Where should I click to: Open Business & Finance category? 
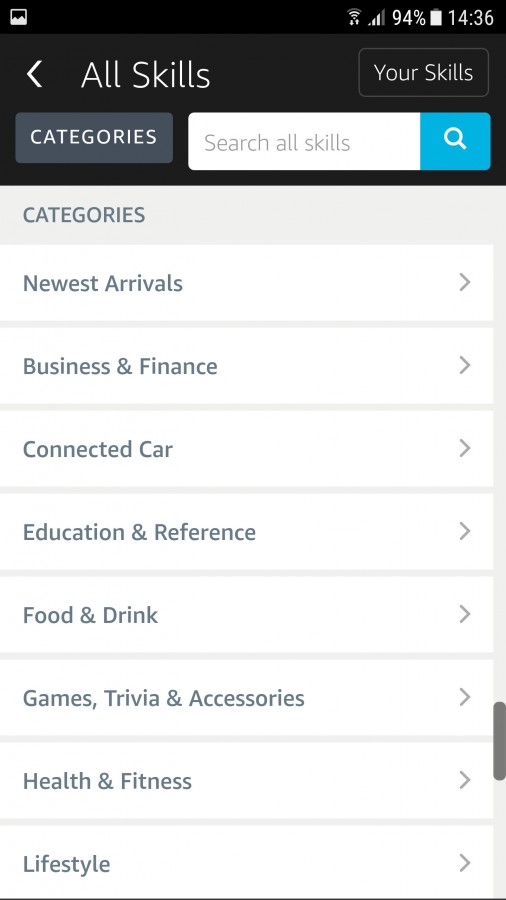pos(247,366)
